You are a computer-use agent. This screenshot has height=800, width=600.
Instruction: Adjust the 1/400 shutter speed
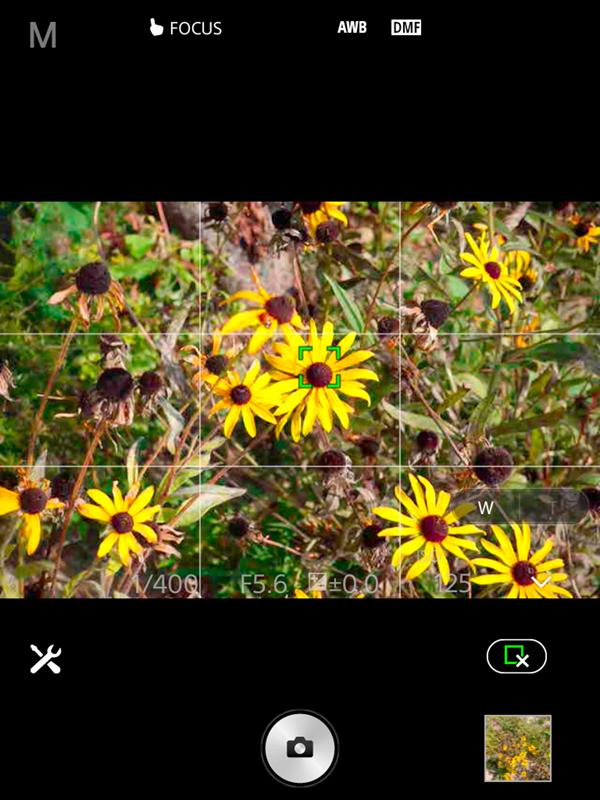[166, 584]
